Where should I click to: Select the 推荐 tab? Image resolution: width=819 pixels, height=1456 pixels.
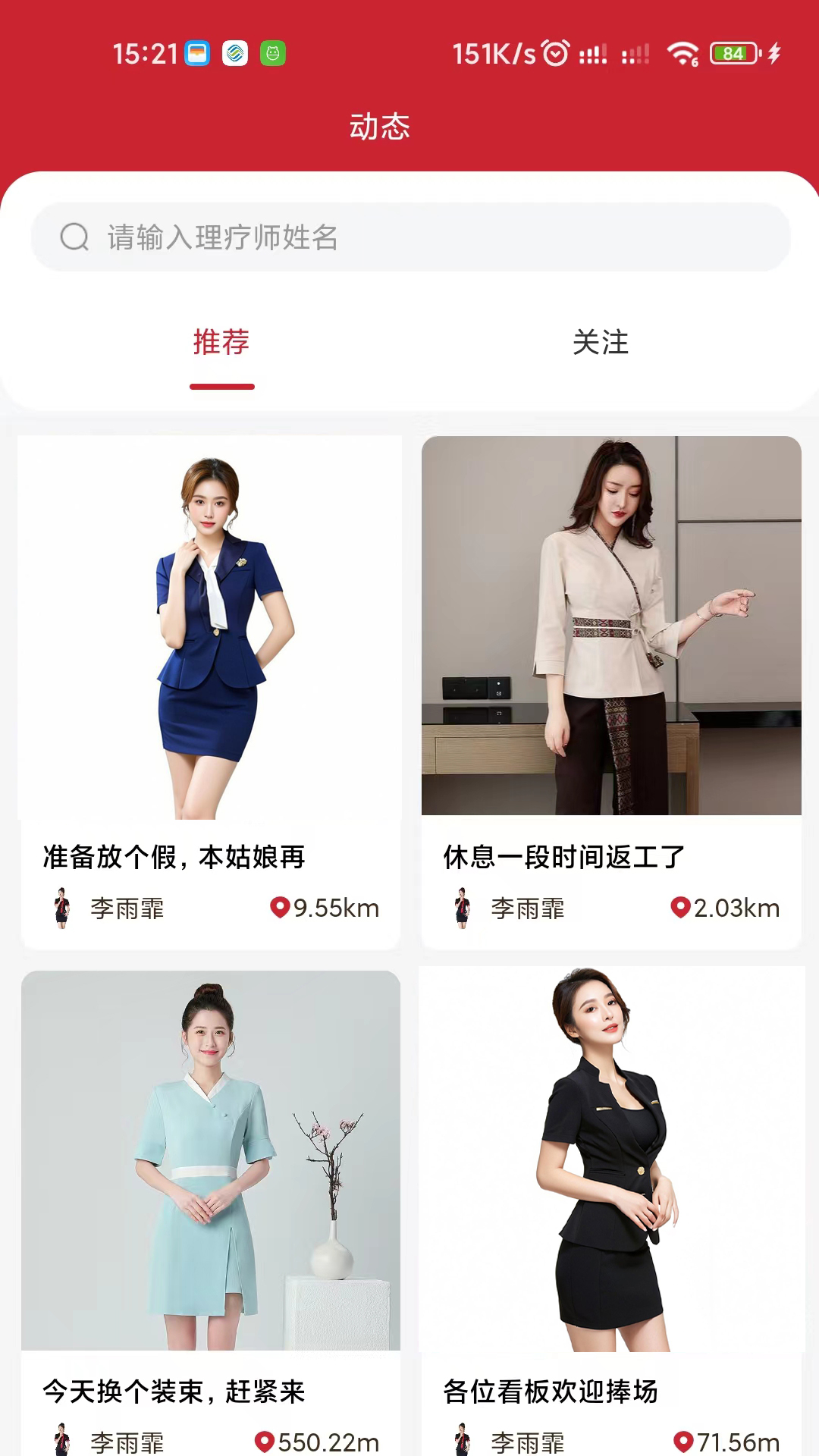click(221, 344)
